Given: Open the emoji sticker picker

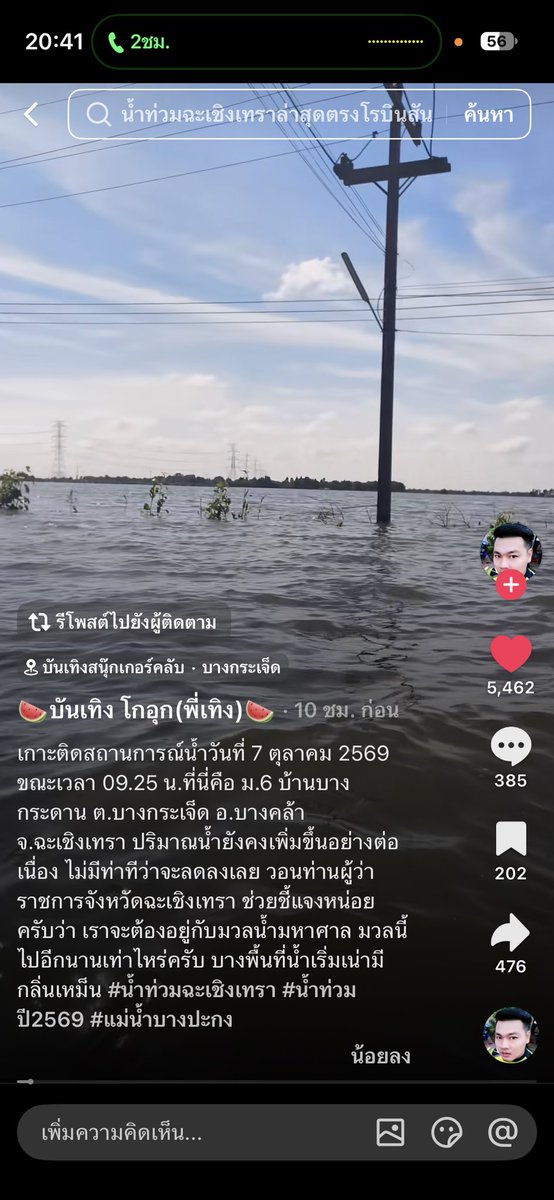Looking at the screenshot, I should point(447,1132).
